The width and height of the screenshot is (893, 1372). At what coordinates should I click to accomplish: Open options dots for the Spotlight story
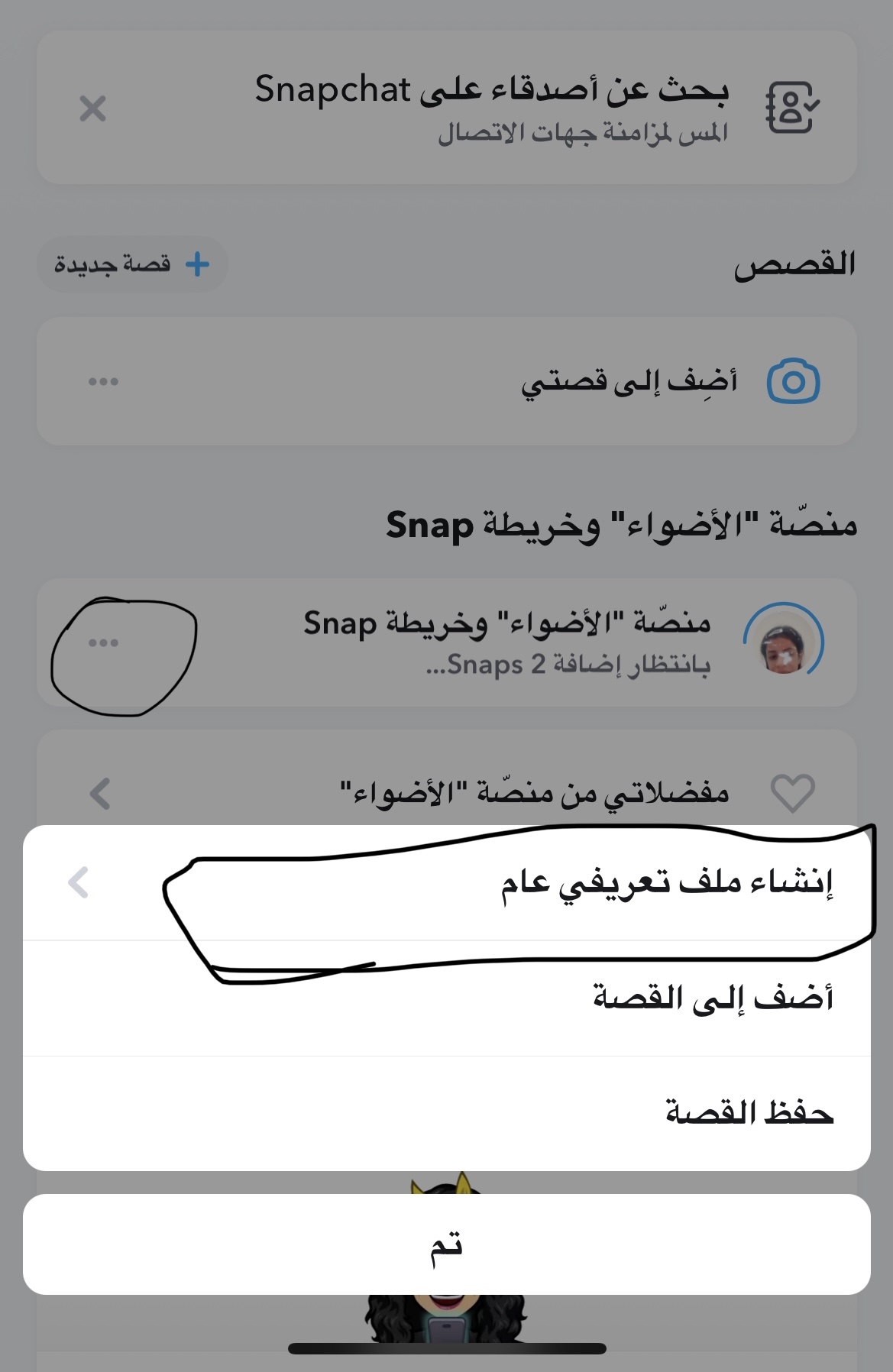coord(103,642)
